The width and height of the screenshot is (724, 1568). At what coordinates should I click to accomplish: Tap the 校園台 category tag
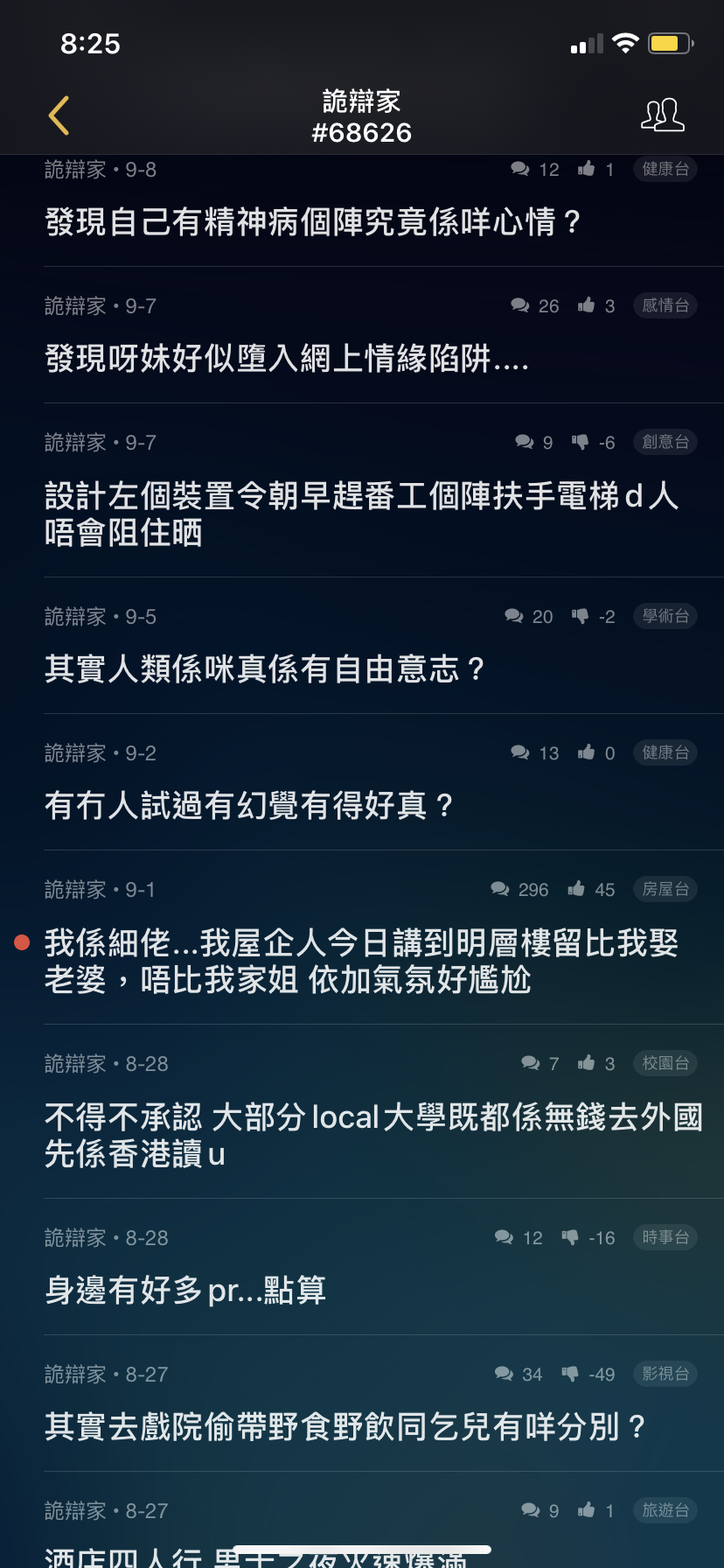click(665, 1063)
